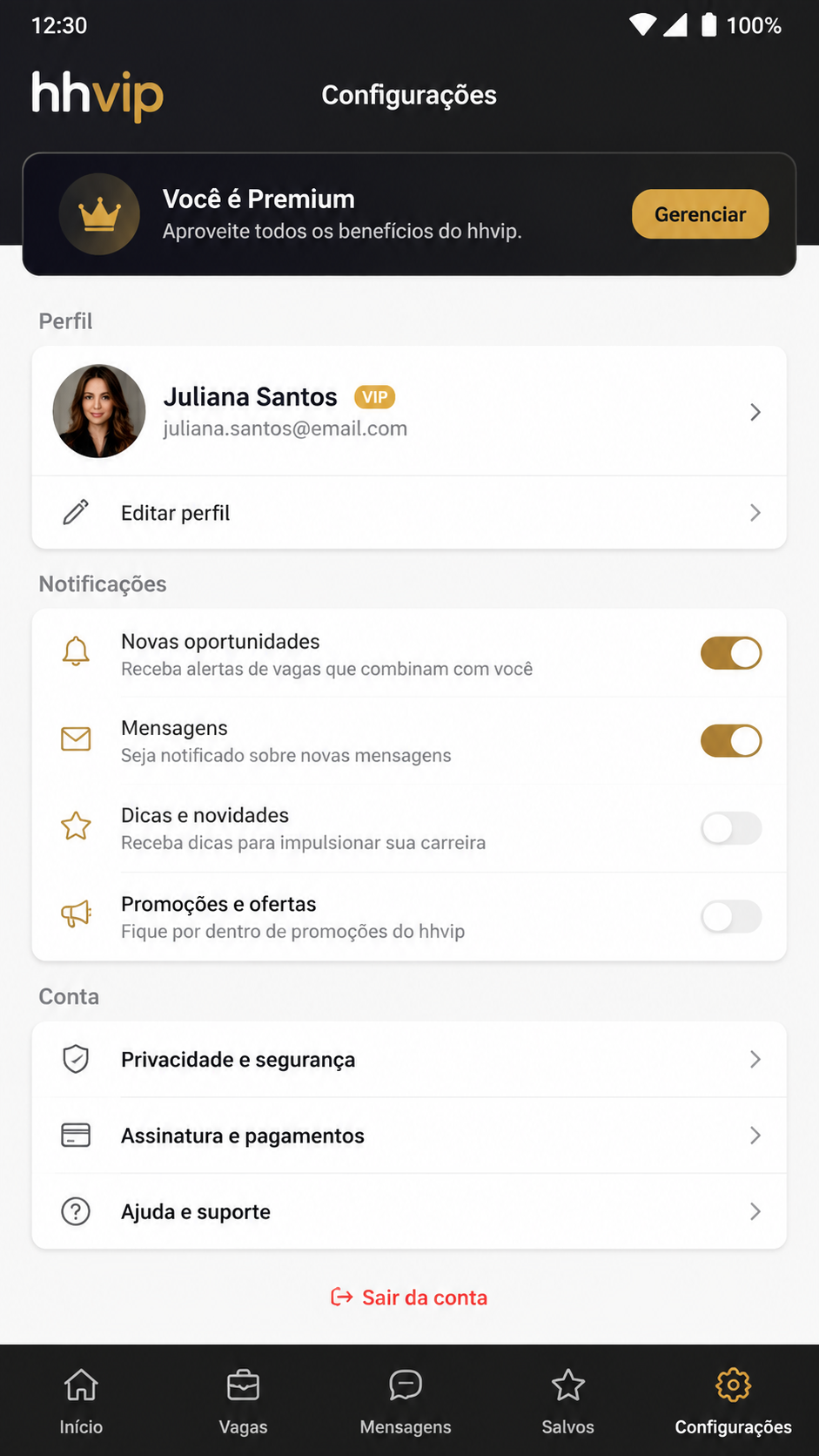Open Privacidade e segurança
819x1456 pixels.
click(x=409, y=1059)
